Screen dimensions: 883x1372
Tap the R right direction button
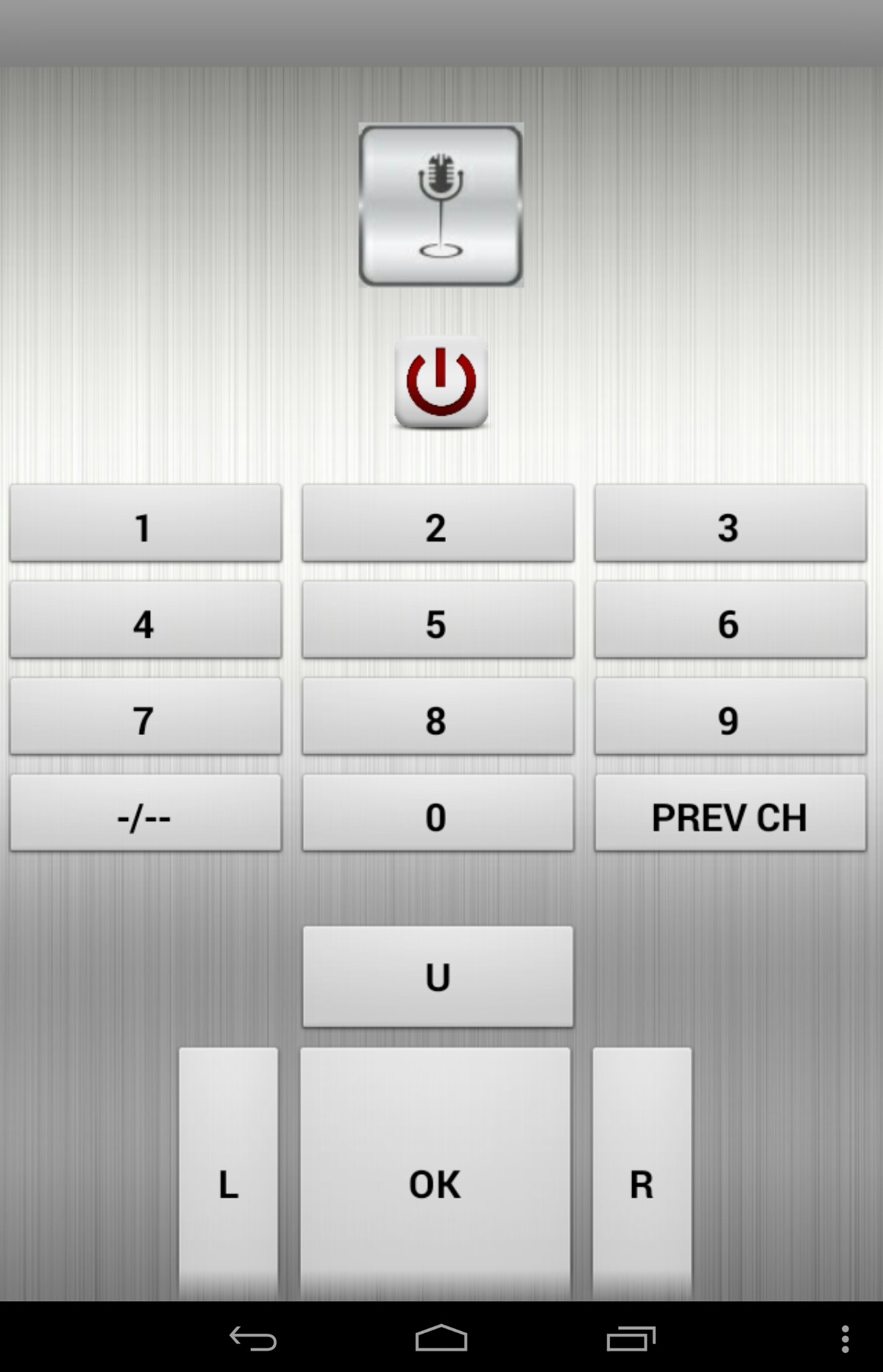(642, 1173)
